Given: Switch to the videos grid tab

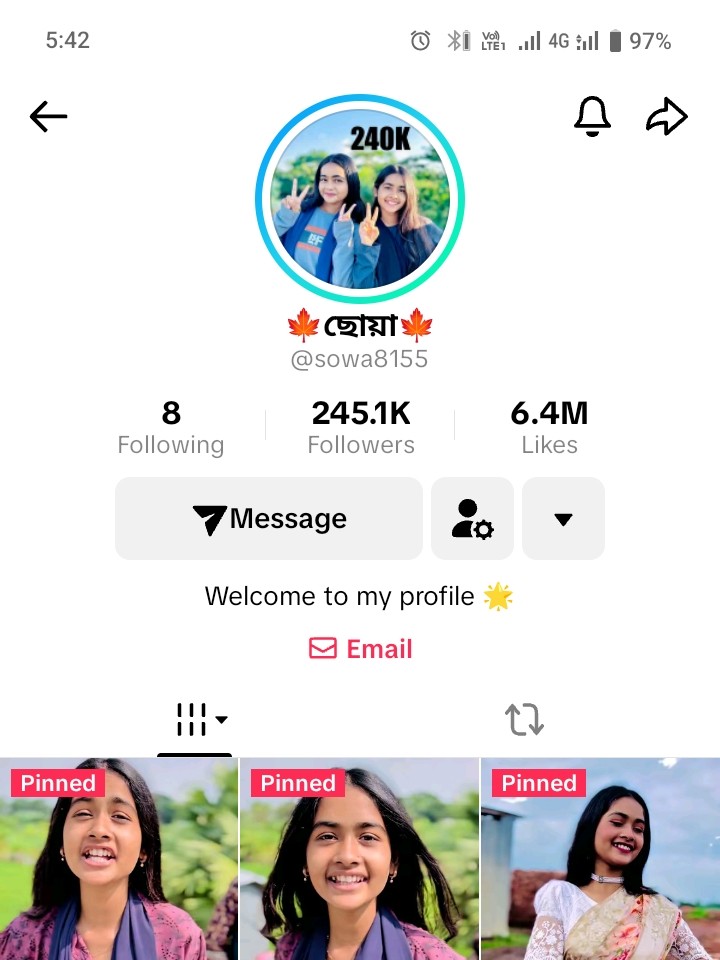Looking at the screenshot, I should coord(194,719).
